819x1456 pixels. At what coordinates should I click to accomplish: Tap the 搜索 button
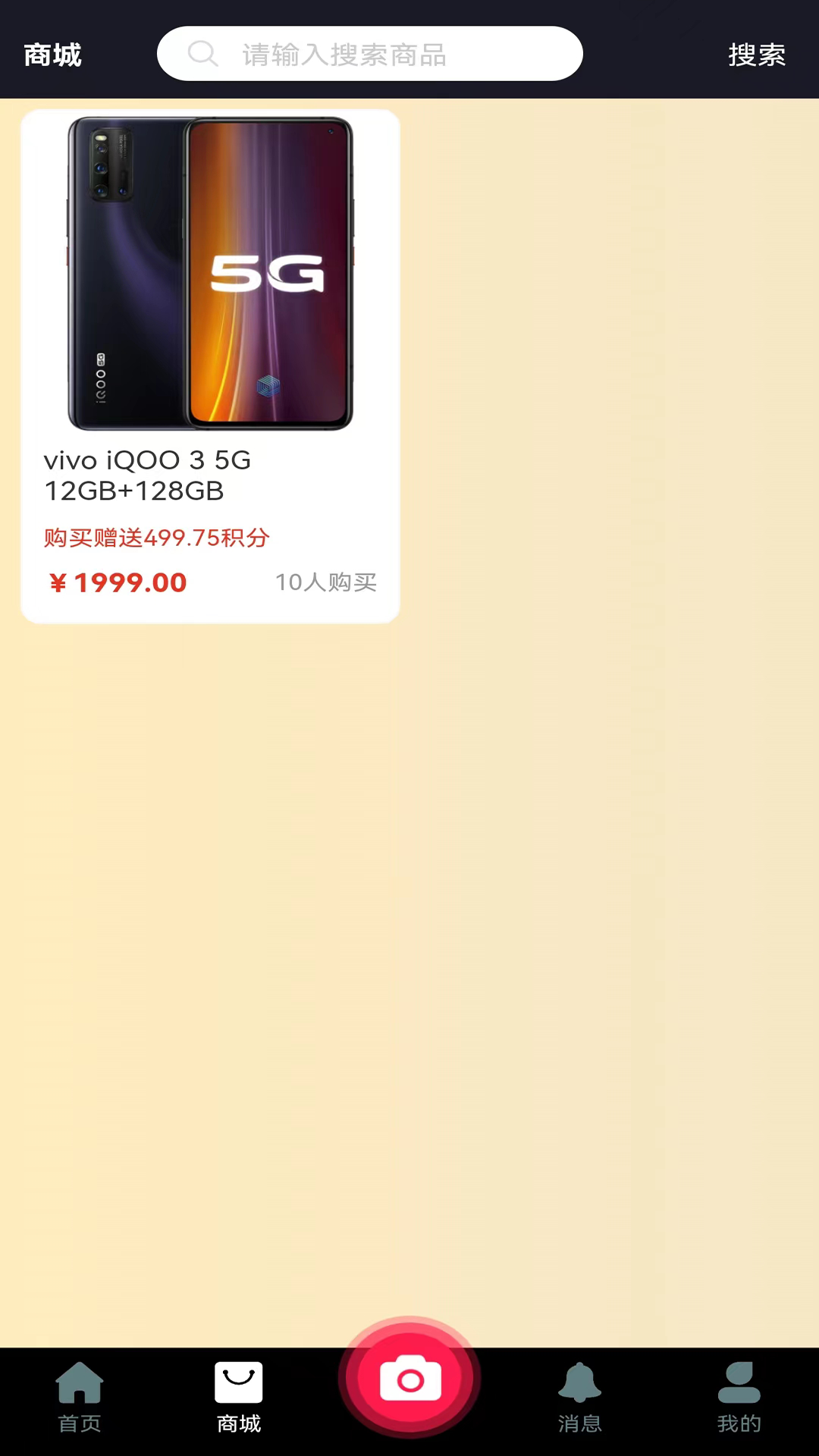click(x=756, y=55)
